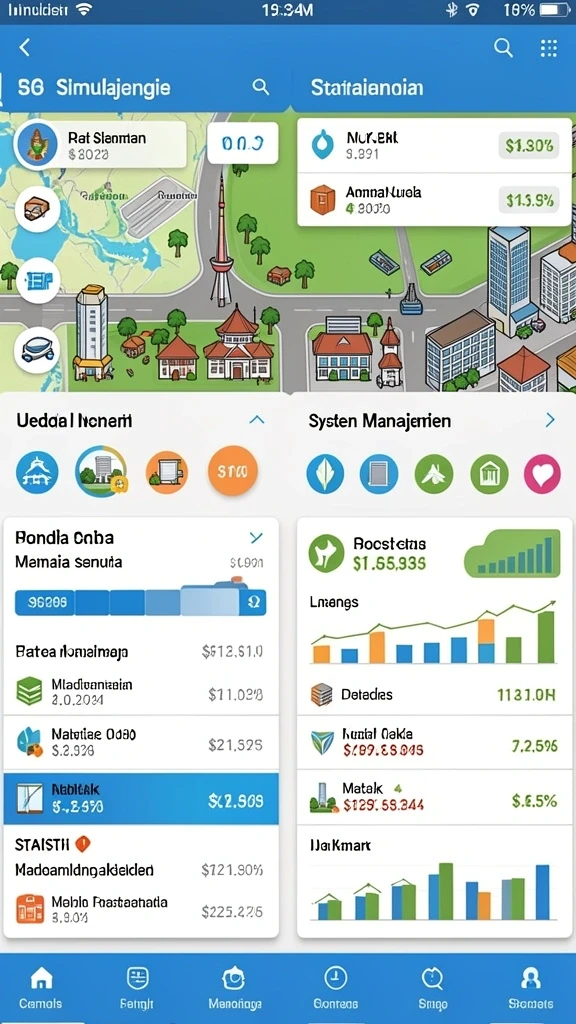Open the highlighted Nabltak row

141,799
